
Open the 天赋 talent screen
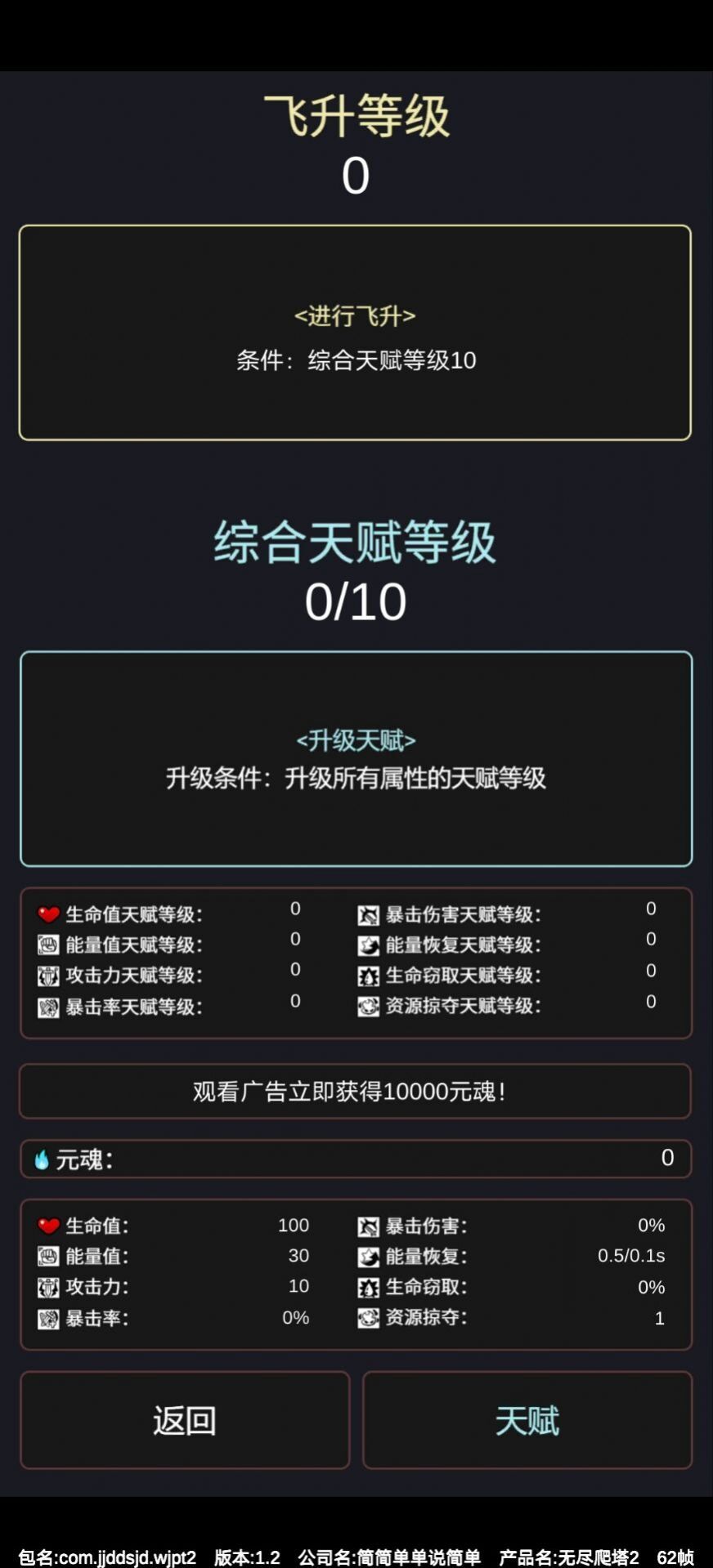click(527, 1420)
